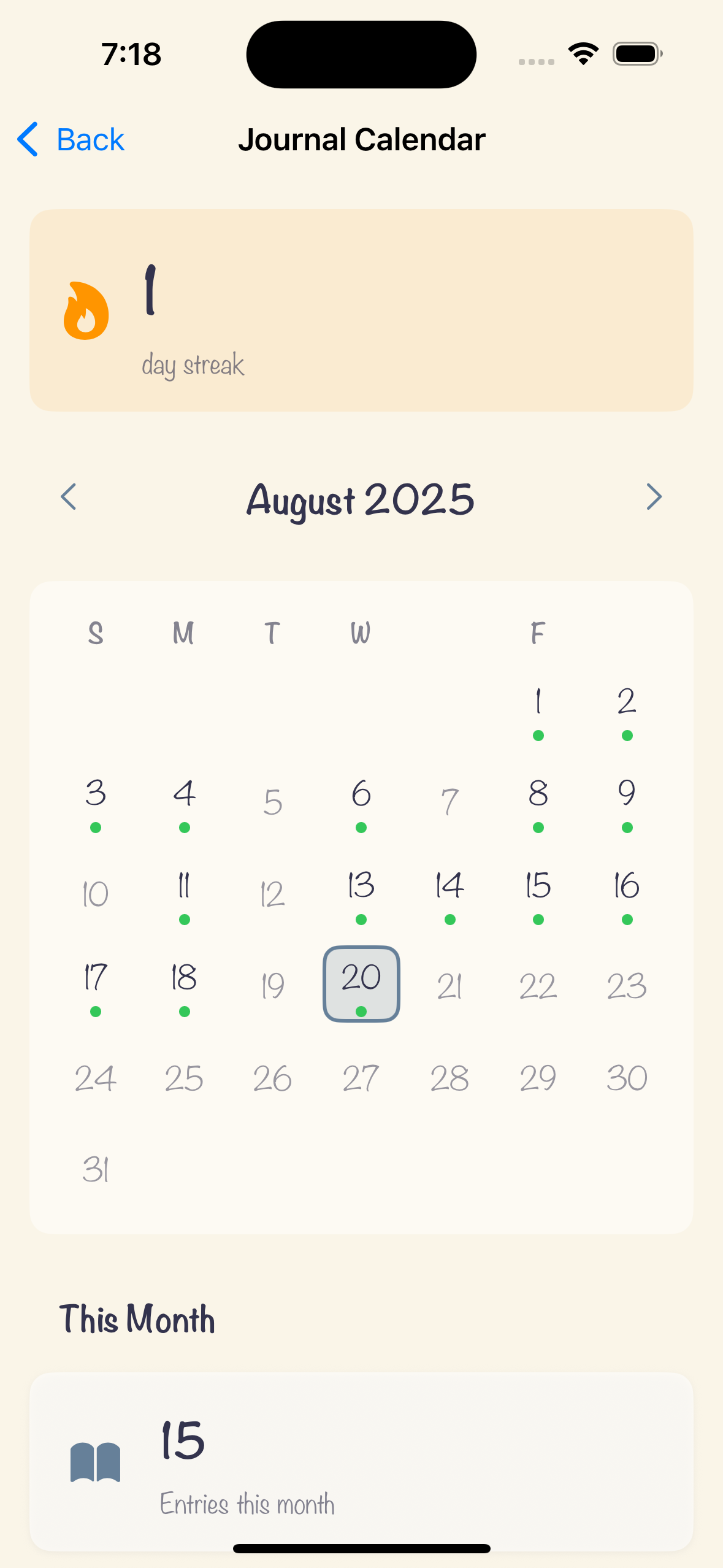Select the Wednesday column header
Viewport: 723px width, 1568px height.
[x=361, y=633]
